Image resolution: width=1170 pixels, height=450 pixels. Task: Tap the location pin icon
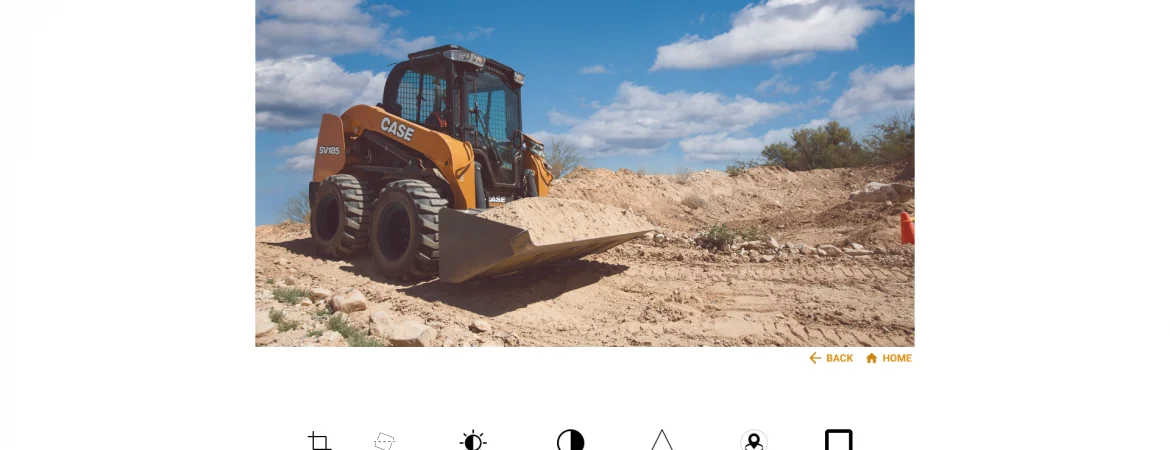[754, 441]
